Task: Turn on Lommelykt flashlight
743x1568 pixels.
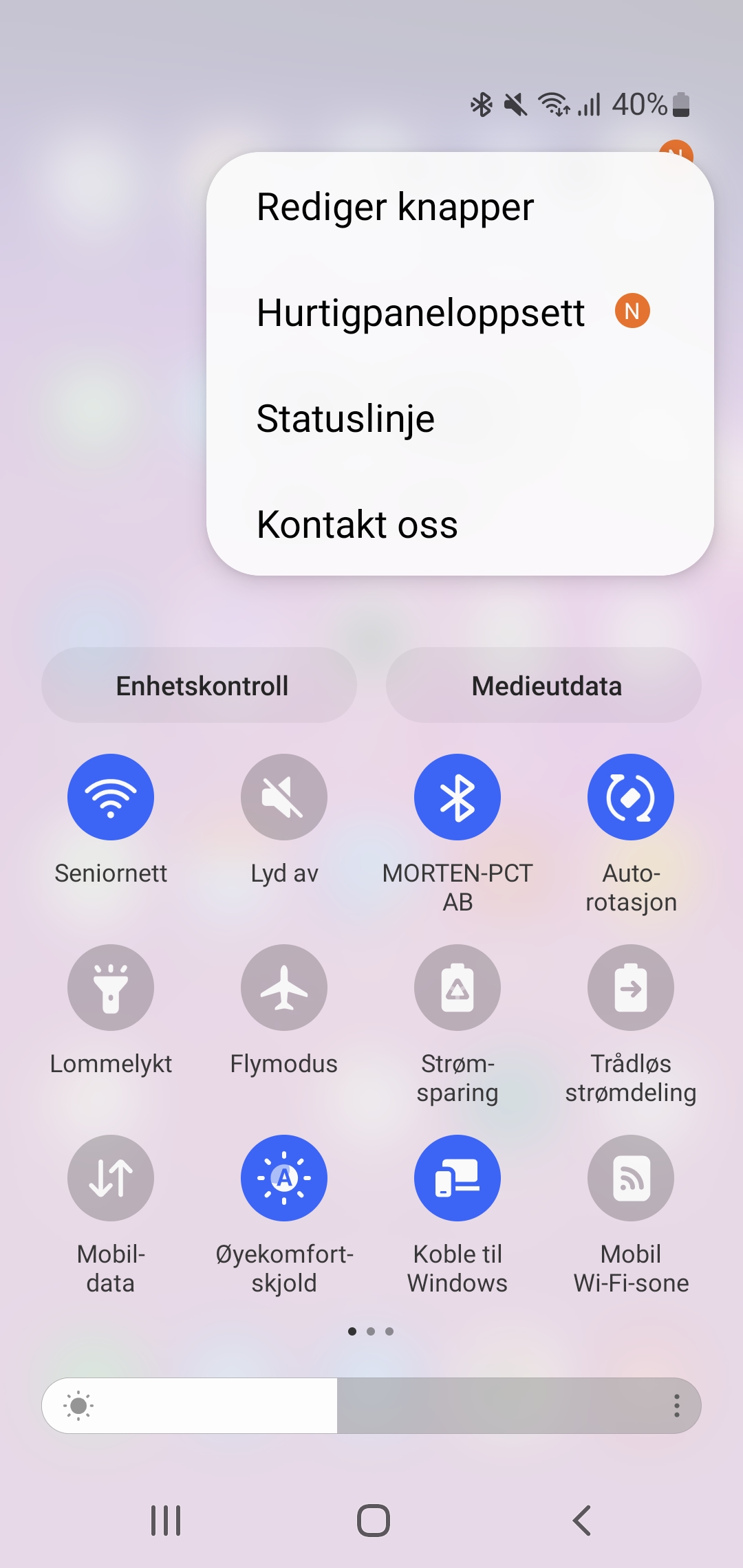Action: pos(111,988)
